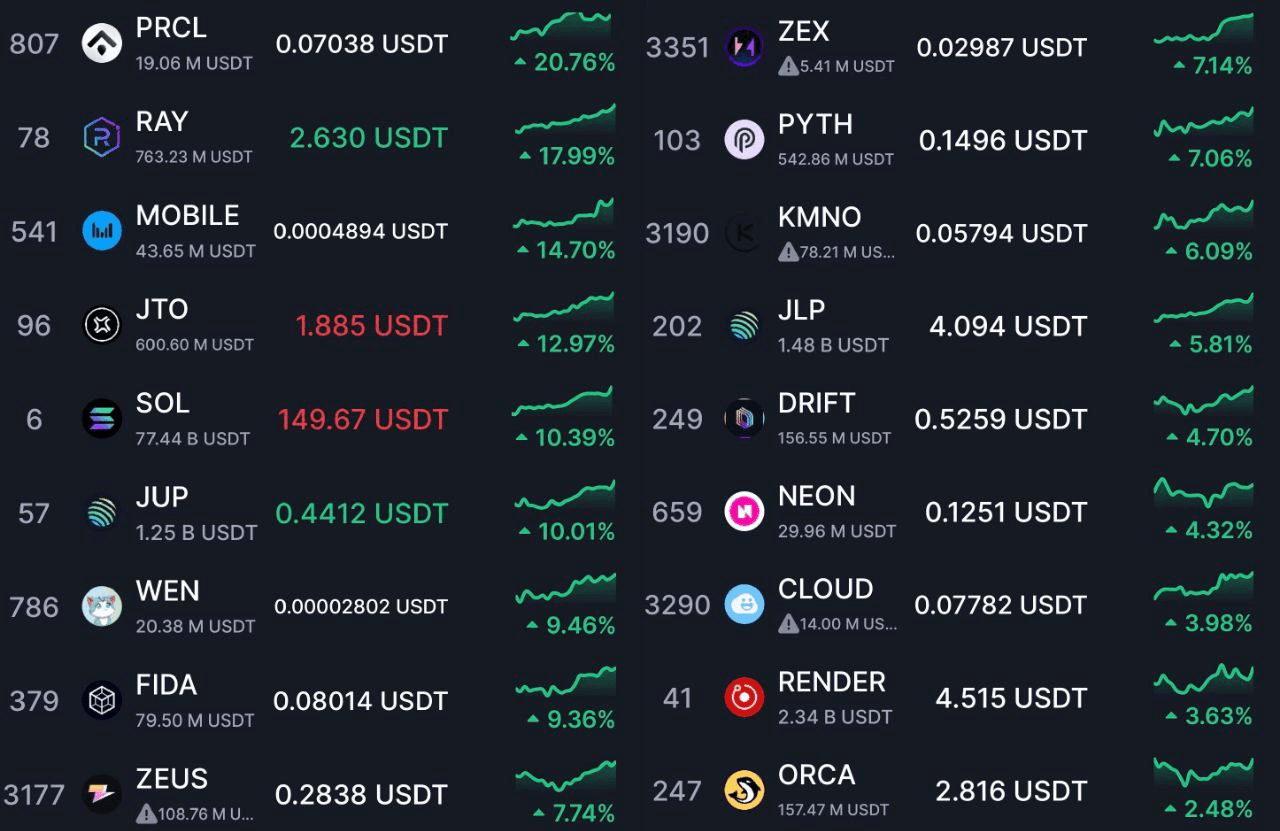1280x831 pixels.
Task: Open JTO at 1.885 USDT
Action: pos(162,310)
